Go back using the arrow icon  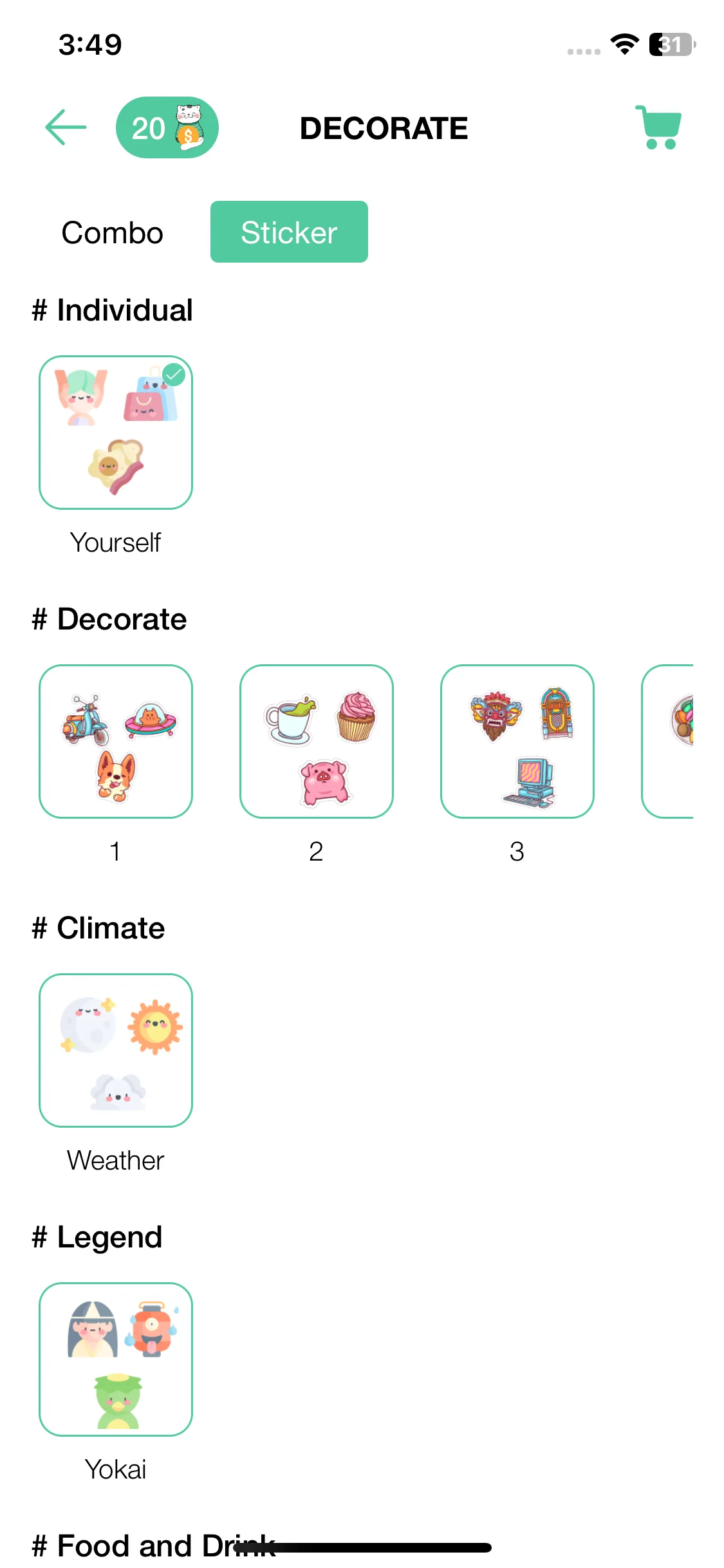[x=66, y=127]
